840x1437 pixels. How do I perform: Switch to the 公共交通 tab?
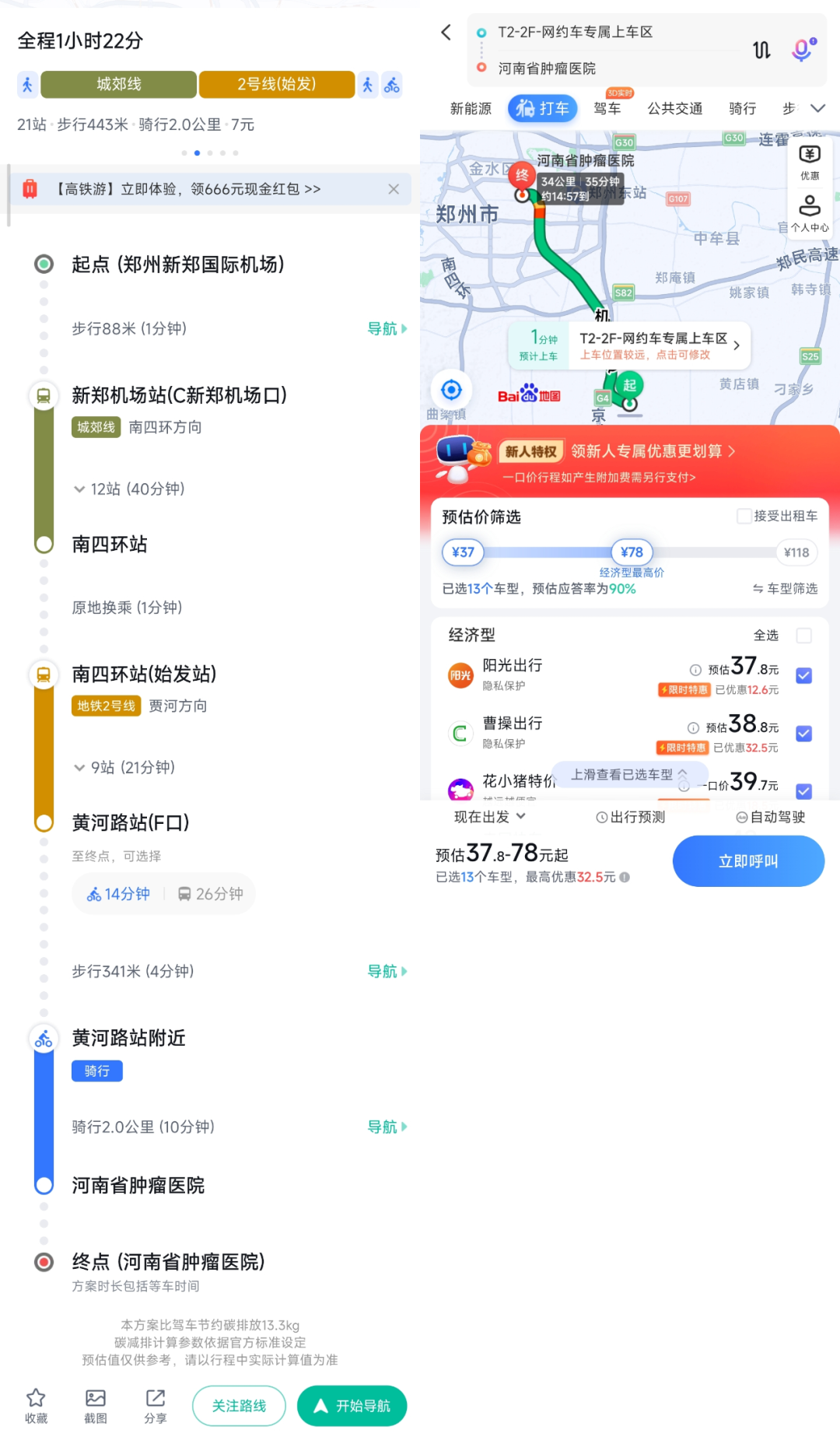click(674, 109)
